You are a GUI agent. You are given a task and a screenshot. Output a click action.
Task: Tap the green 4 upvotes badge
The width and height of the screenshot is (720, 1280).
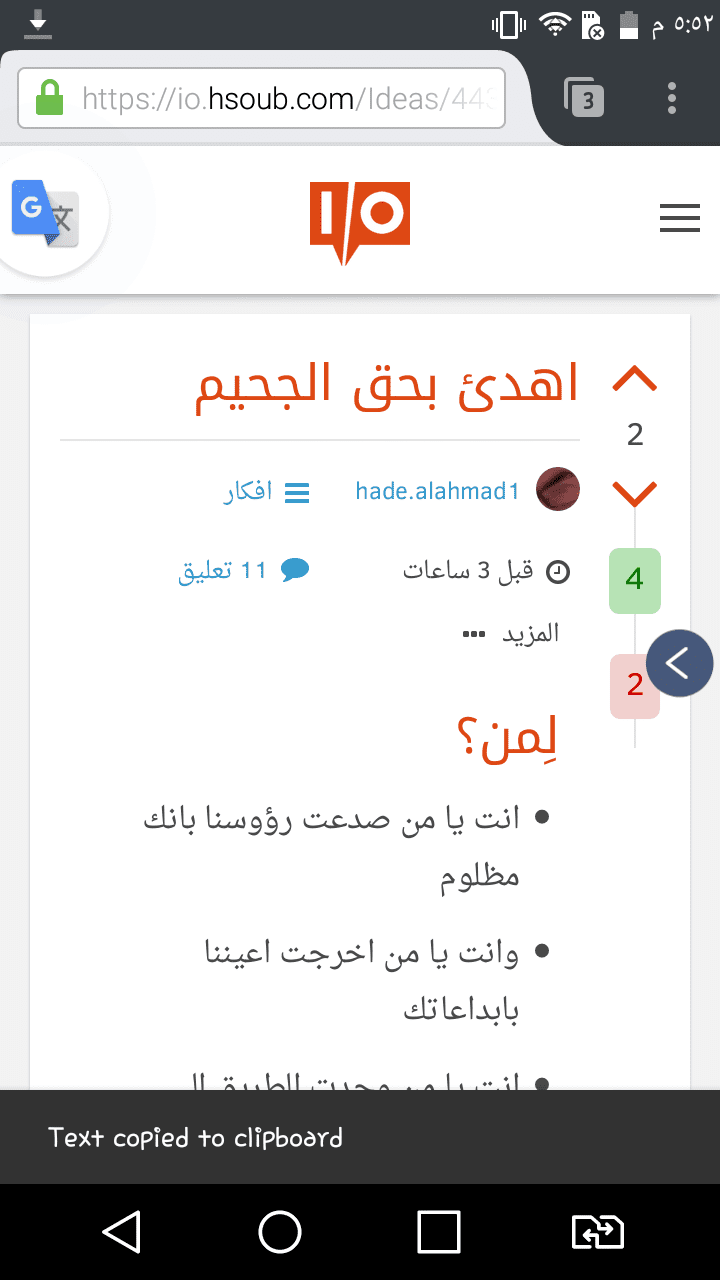click(634, 579)
